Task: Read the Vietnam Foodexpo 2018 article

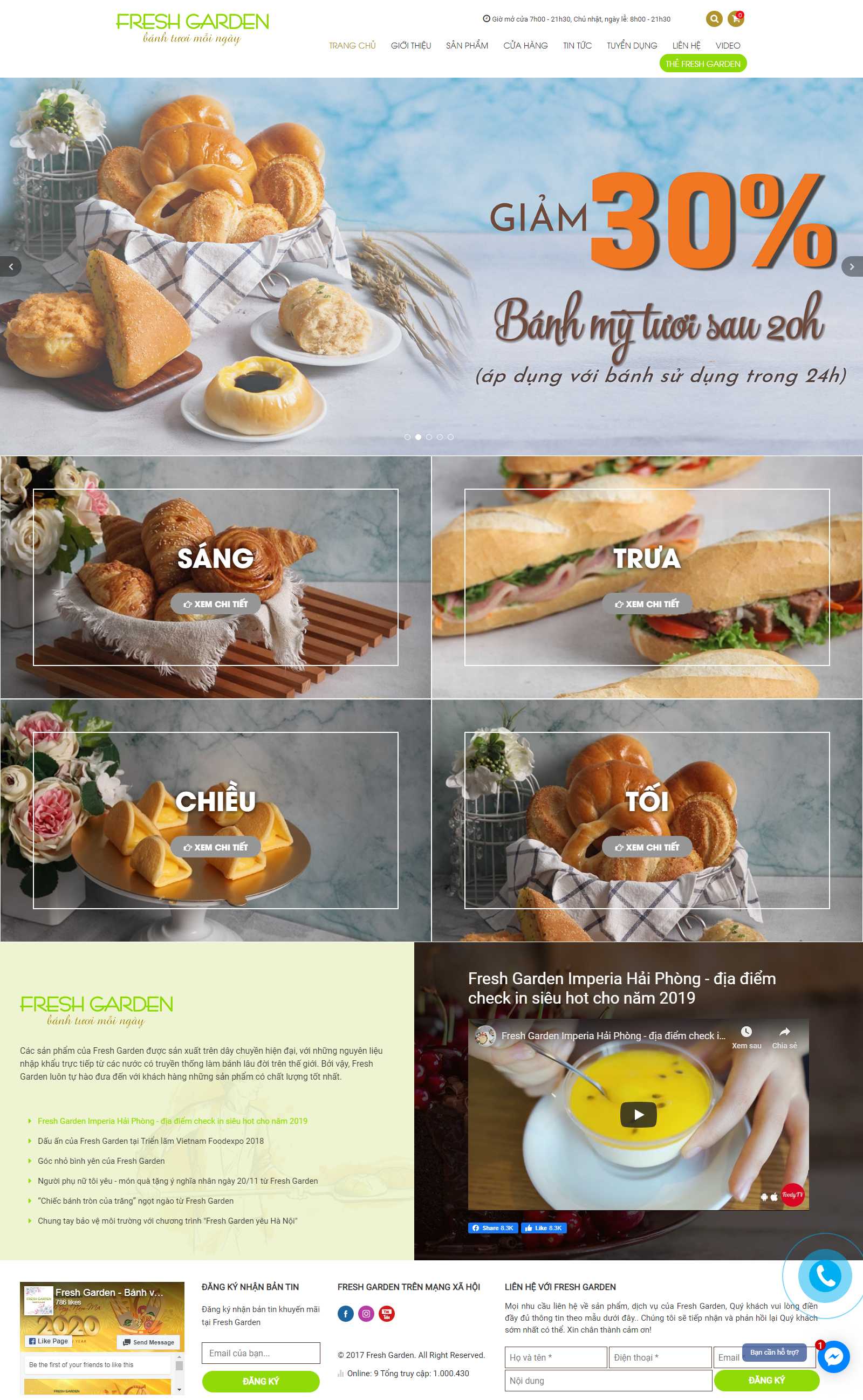Action: click(x=150, y=1141)
